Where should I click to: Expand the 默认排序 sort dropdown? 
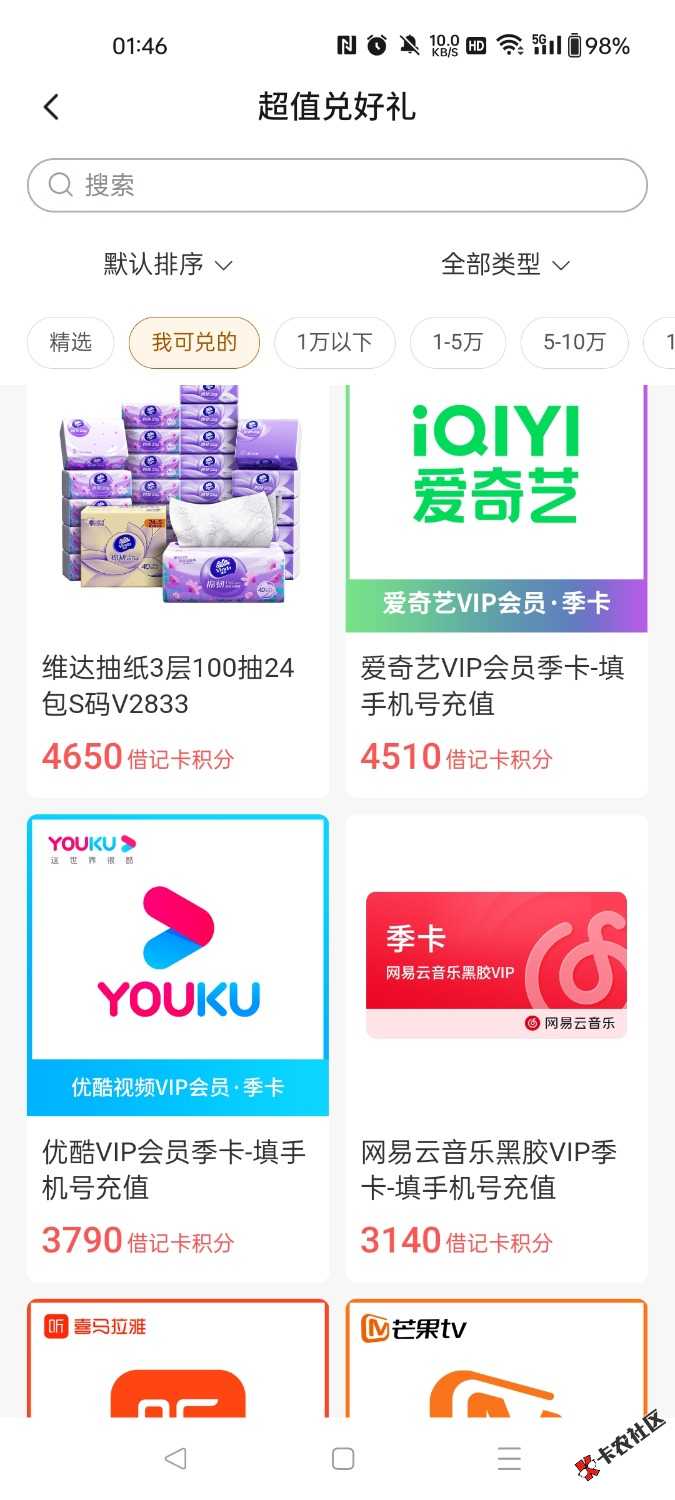168,265
